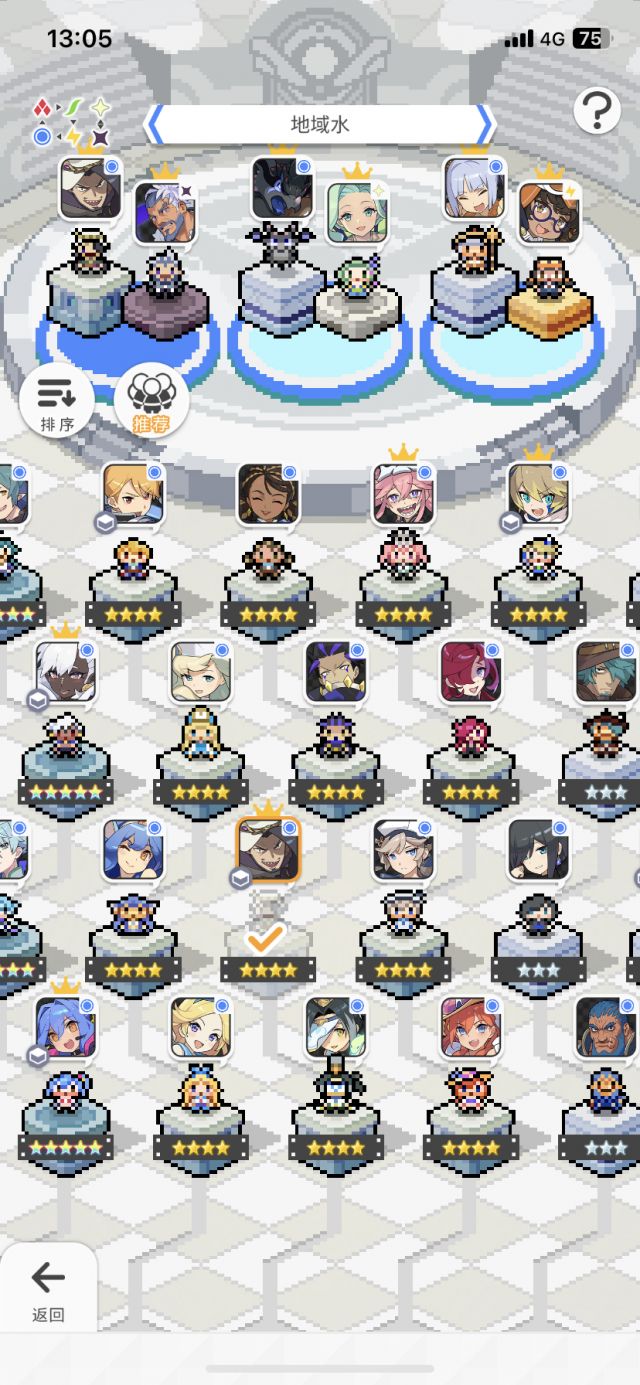Tap the team slot with glasses girl

pyautogui.click(x=549, y=214)
